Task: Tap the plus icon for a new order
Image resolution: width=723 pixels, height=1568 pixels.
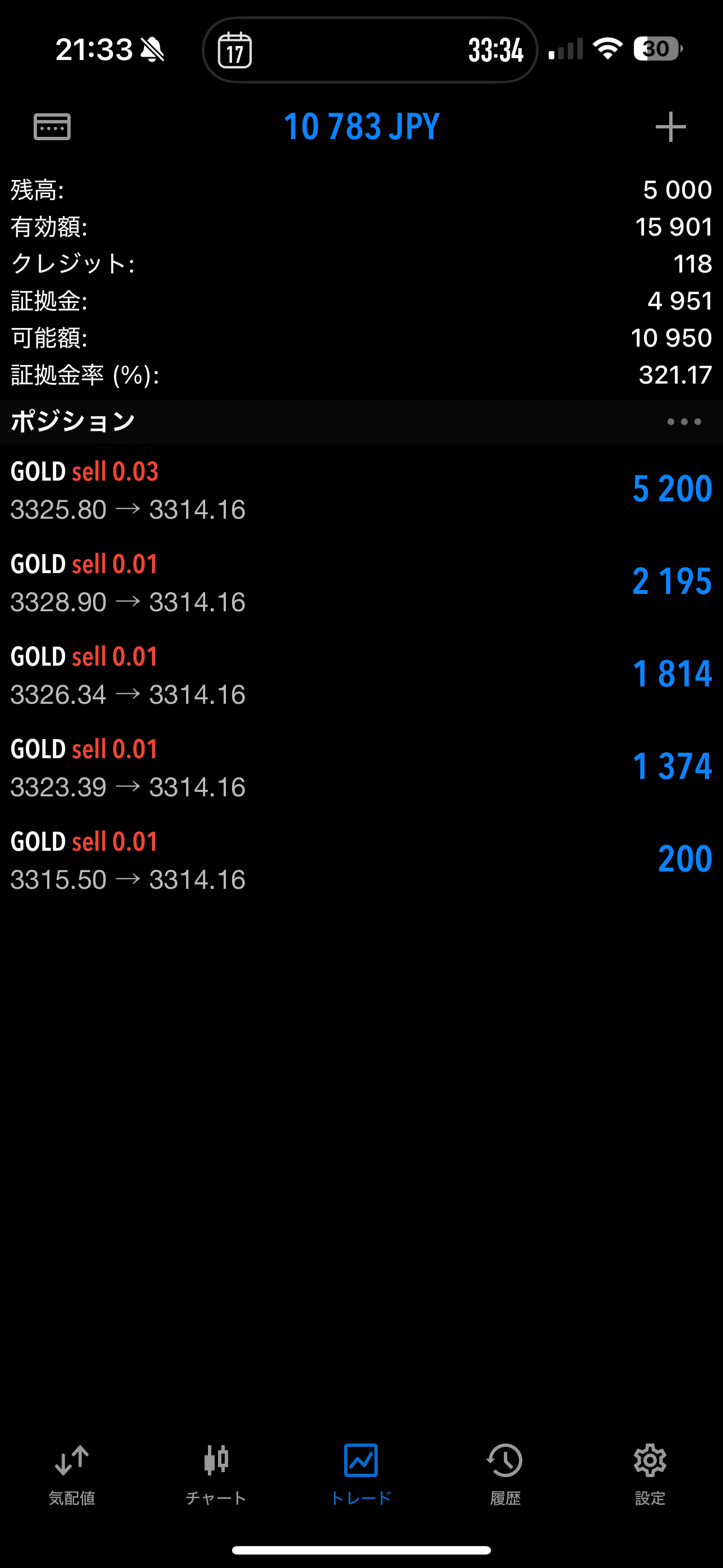Action: coord(670,127)
